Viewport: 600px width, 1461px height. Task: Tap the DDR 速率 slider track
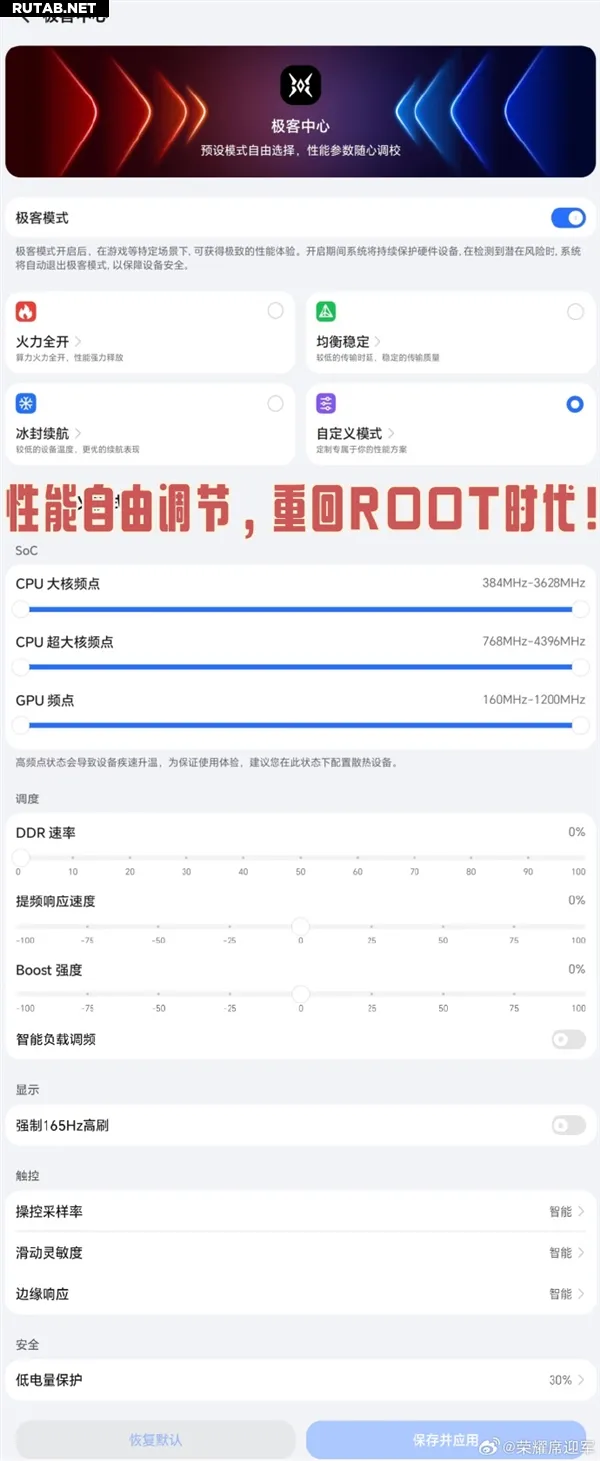300,857
